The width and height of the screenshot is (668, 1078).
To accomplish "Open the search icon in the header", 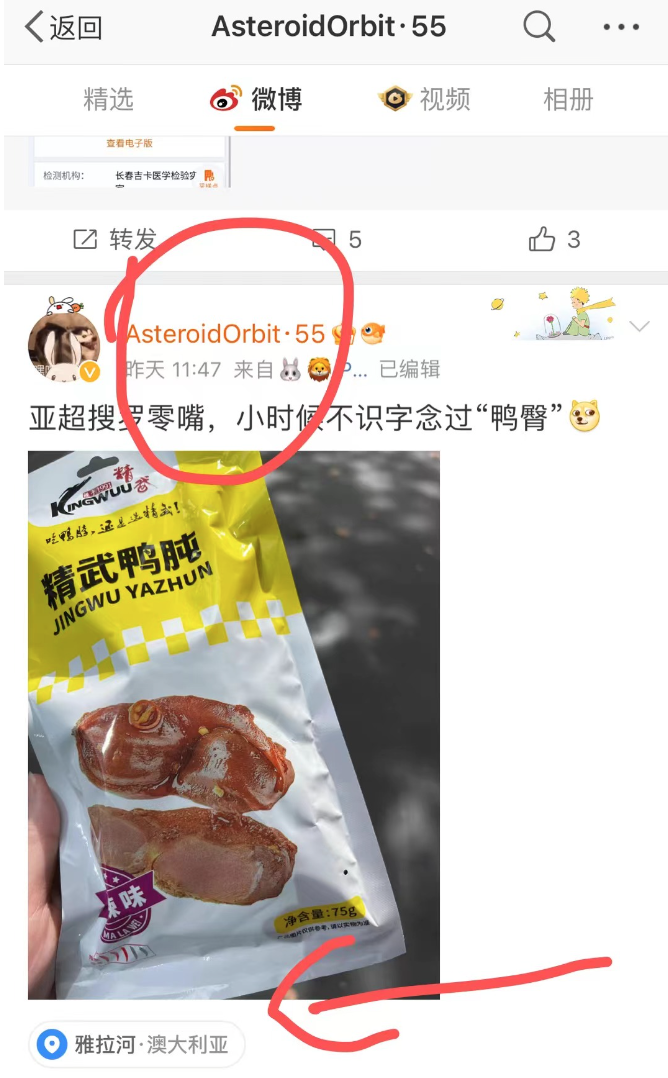I will 539,27.
